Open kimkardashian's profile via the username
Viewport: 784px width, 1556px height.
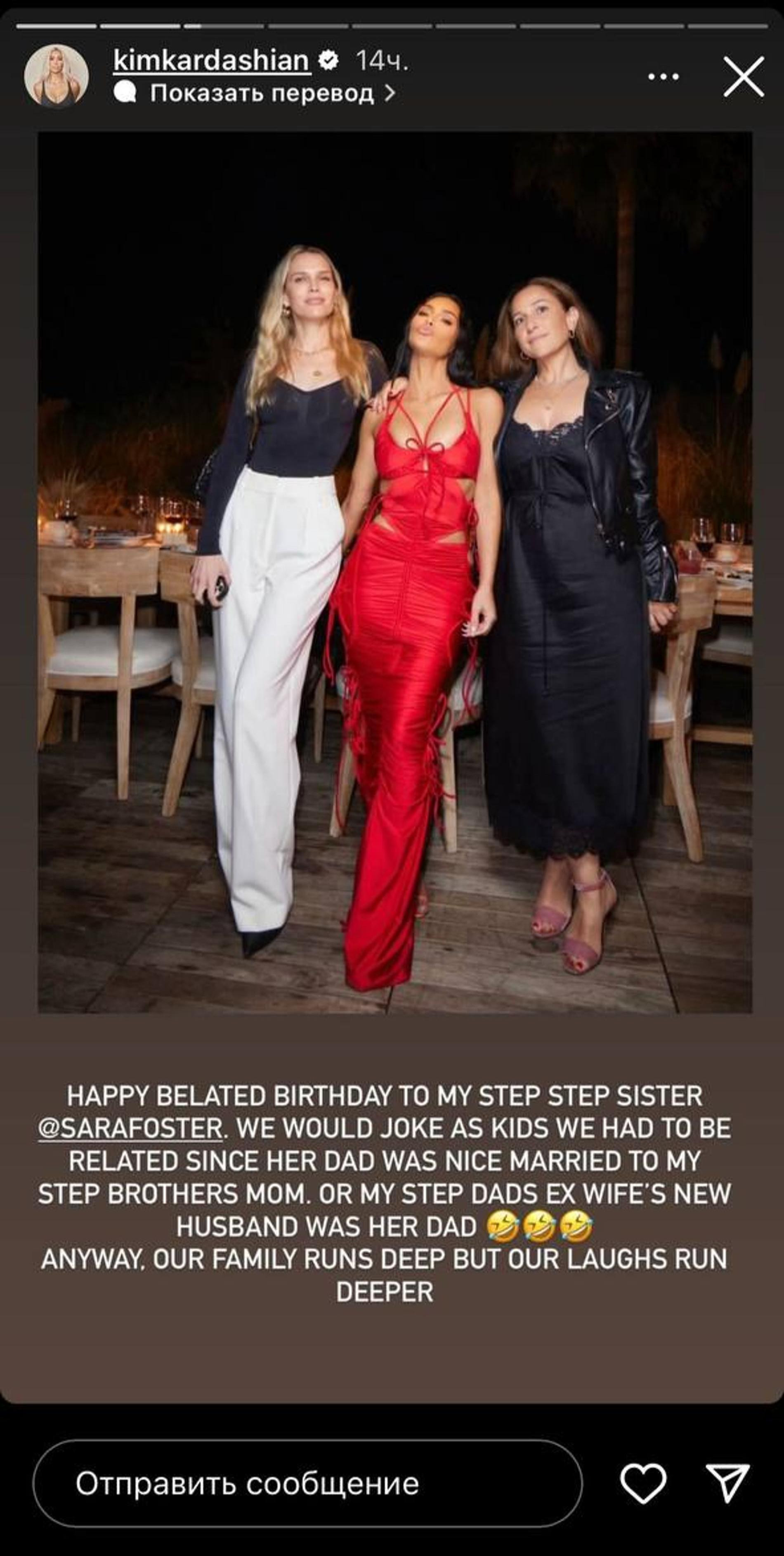point(212,61)
